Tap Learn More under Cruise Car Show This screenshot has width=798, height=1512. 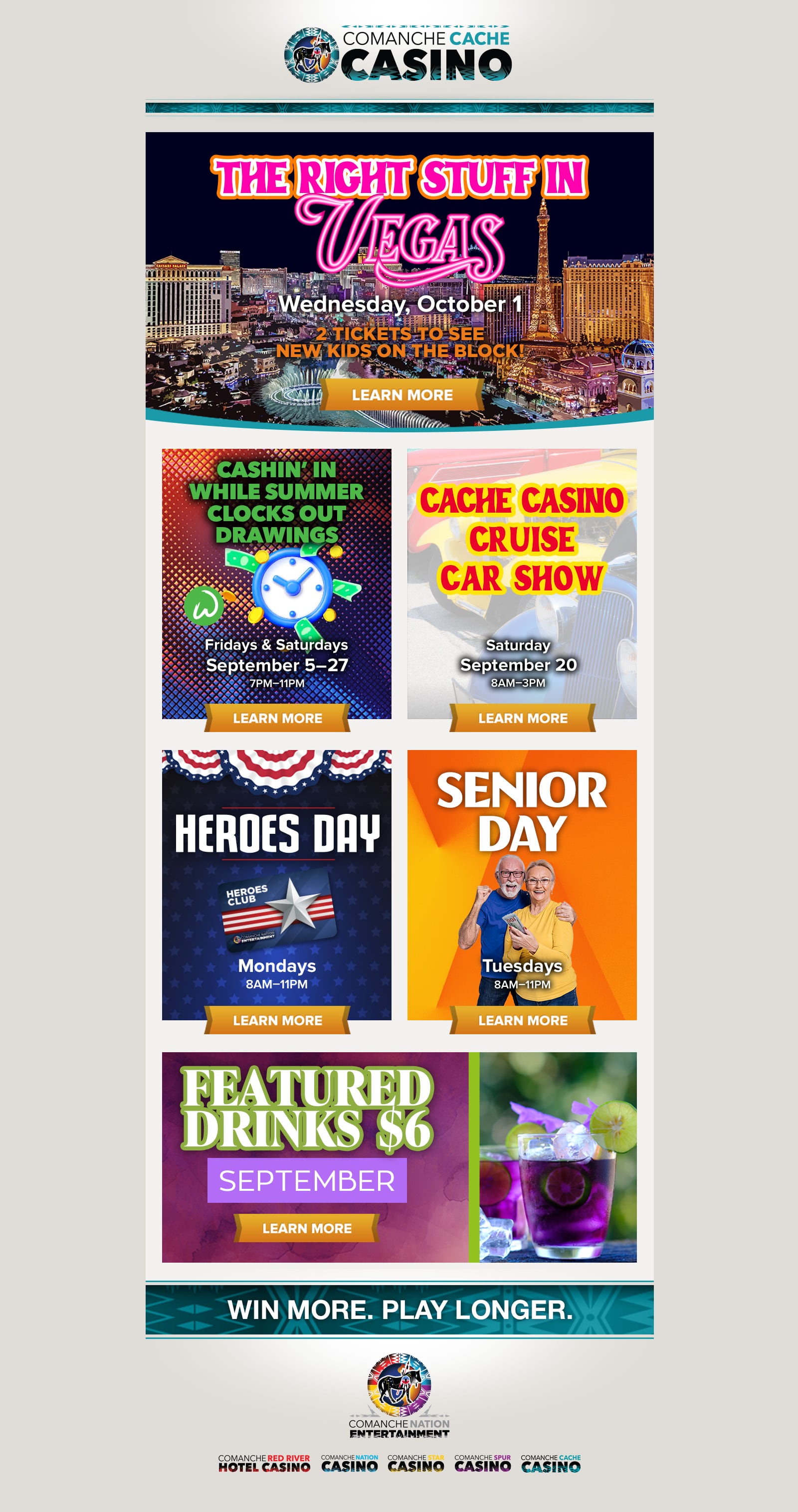pyautogui.click(x=523, y=718)
